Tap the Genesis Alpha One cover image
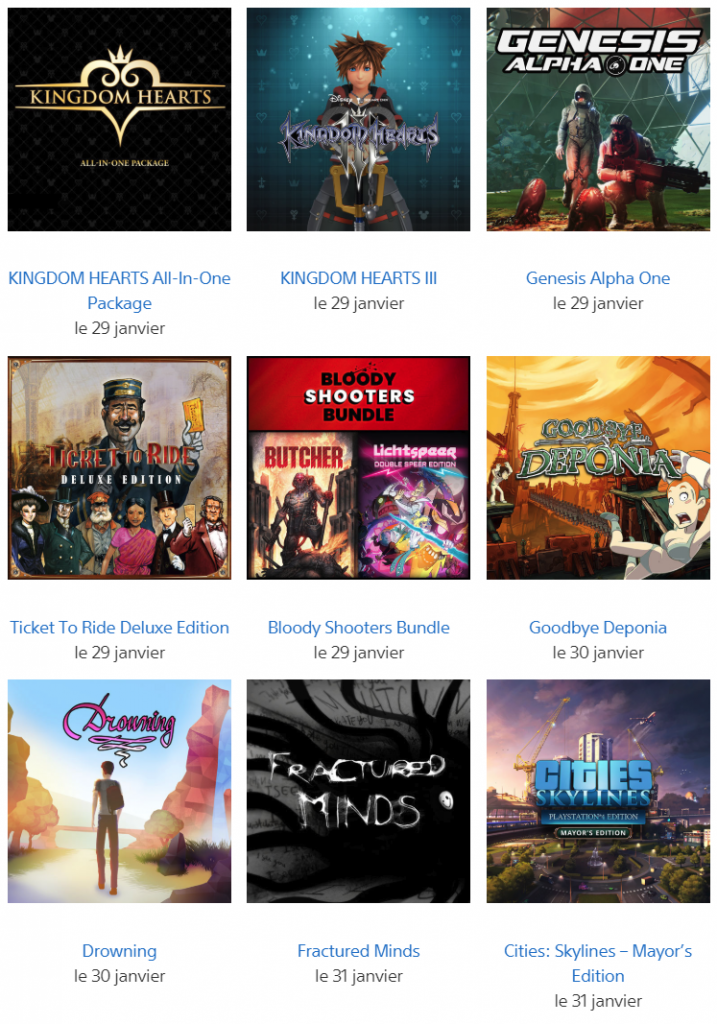Screen dimensions: 717x1024 tap(598, 120)
